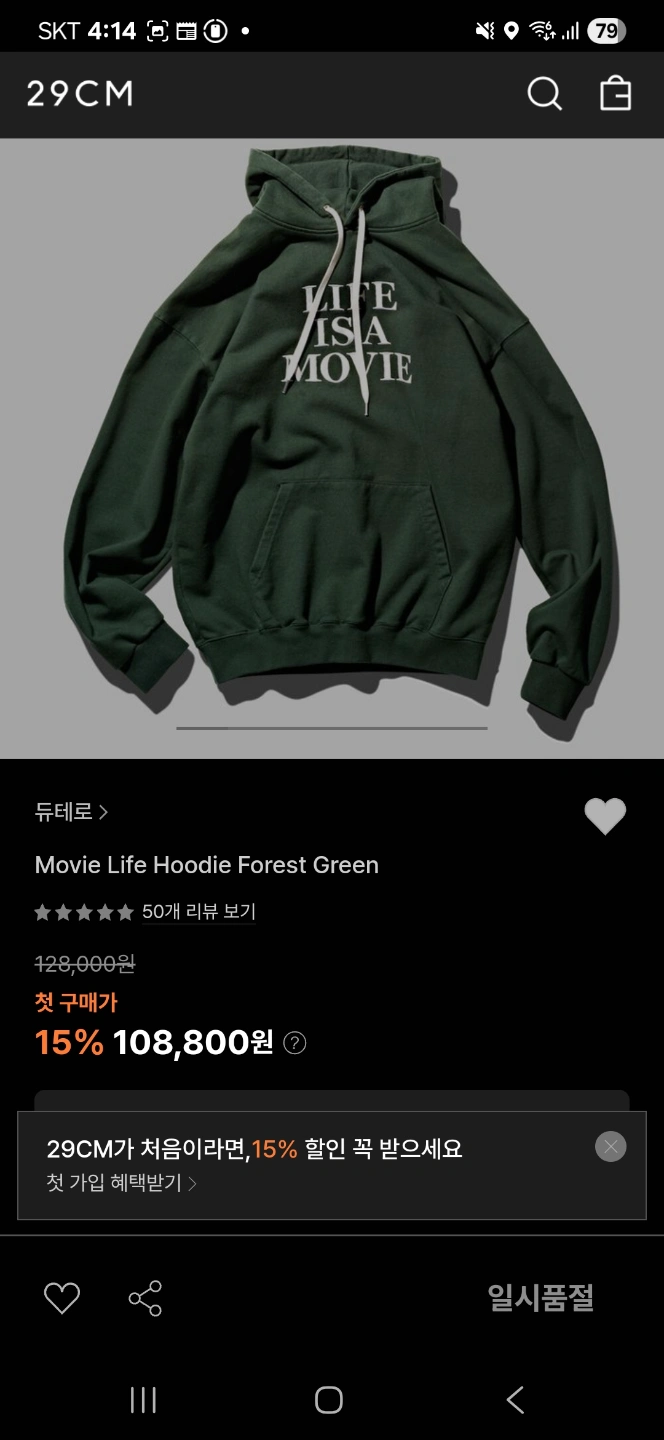The height and width of the screenshot is (1440, 664).
Task: Like this product with the filled heart
Action: click(x=605, y=816)
